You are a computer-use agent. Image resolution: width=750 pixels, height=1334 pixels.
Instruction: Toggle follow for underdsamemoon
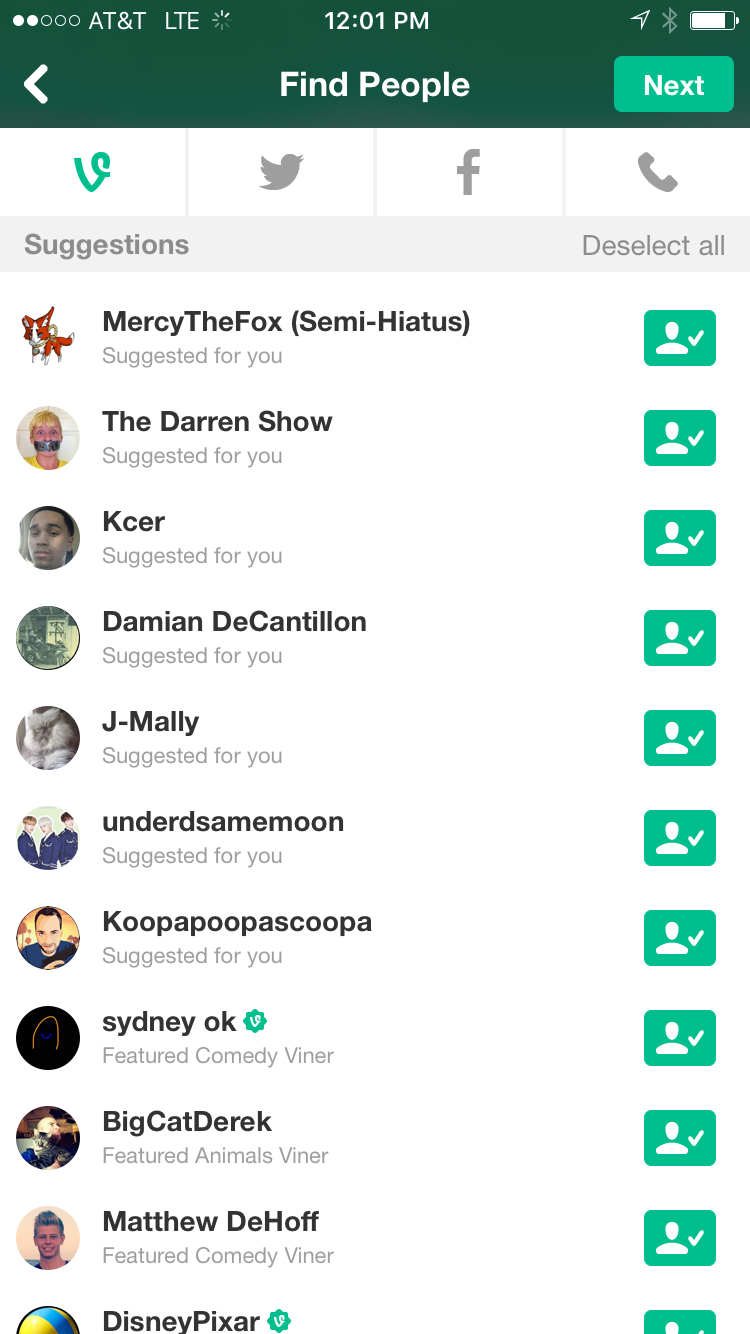click(679, 838)
